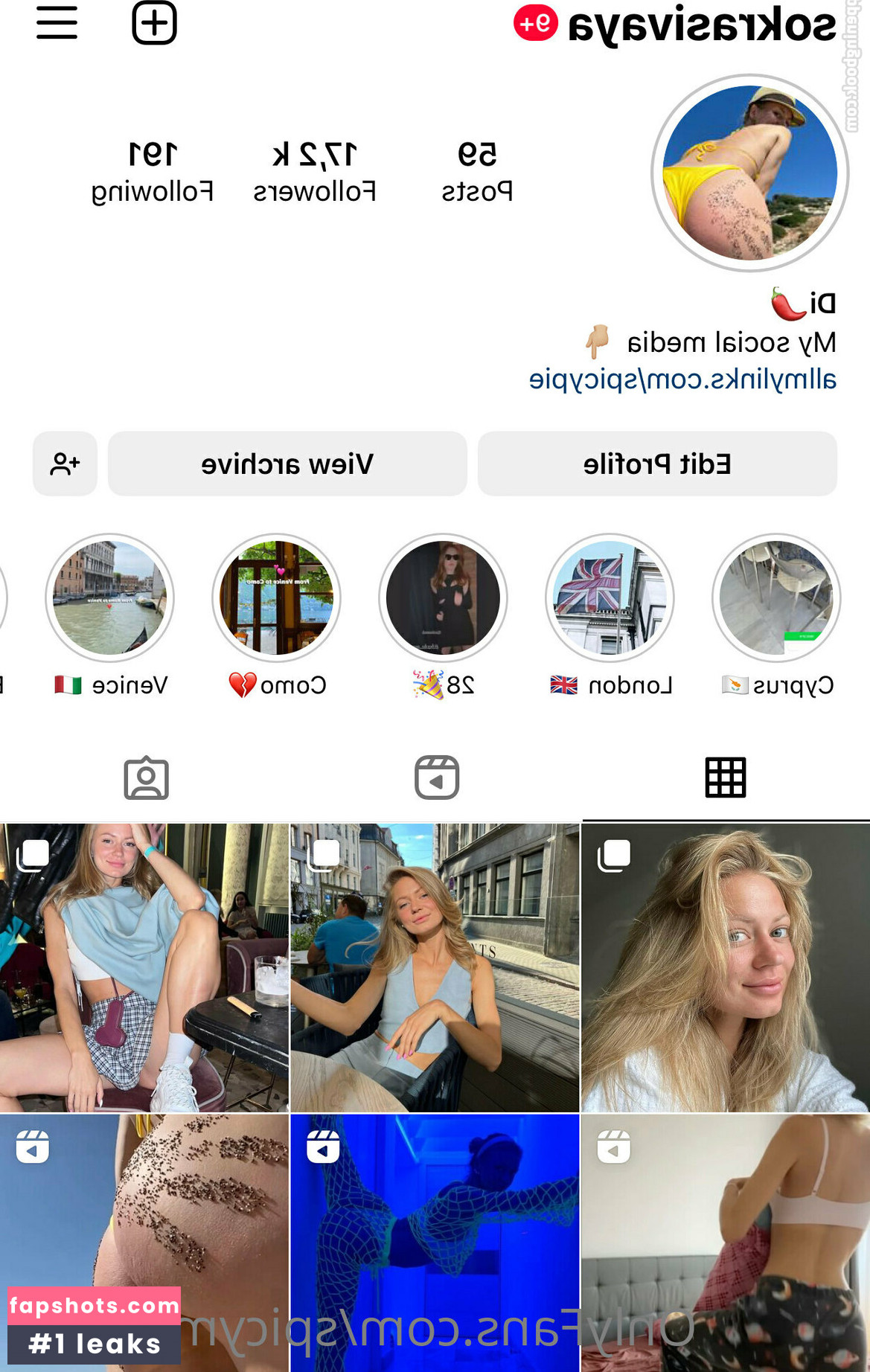This screenshot has width=870, height=1372.
Task: Create a new post with plus icon
Action: tap(154, 23)
